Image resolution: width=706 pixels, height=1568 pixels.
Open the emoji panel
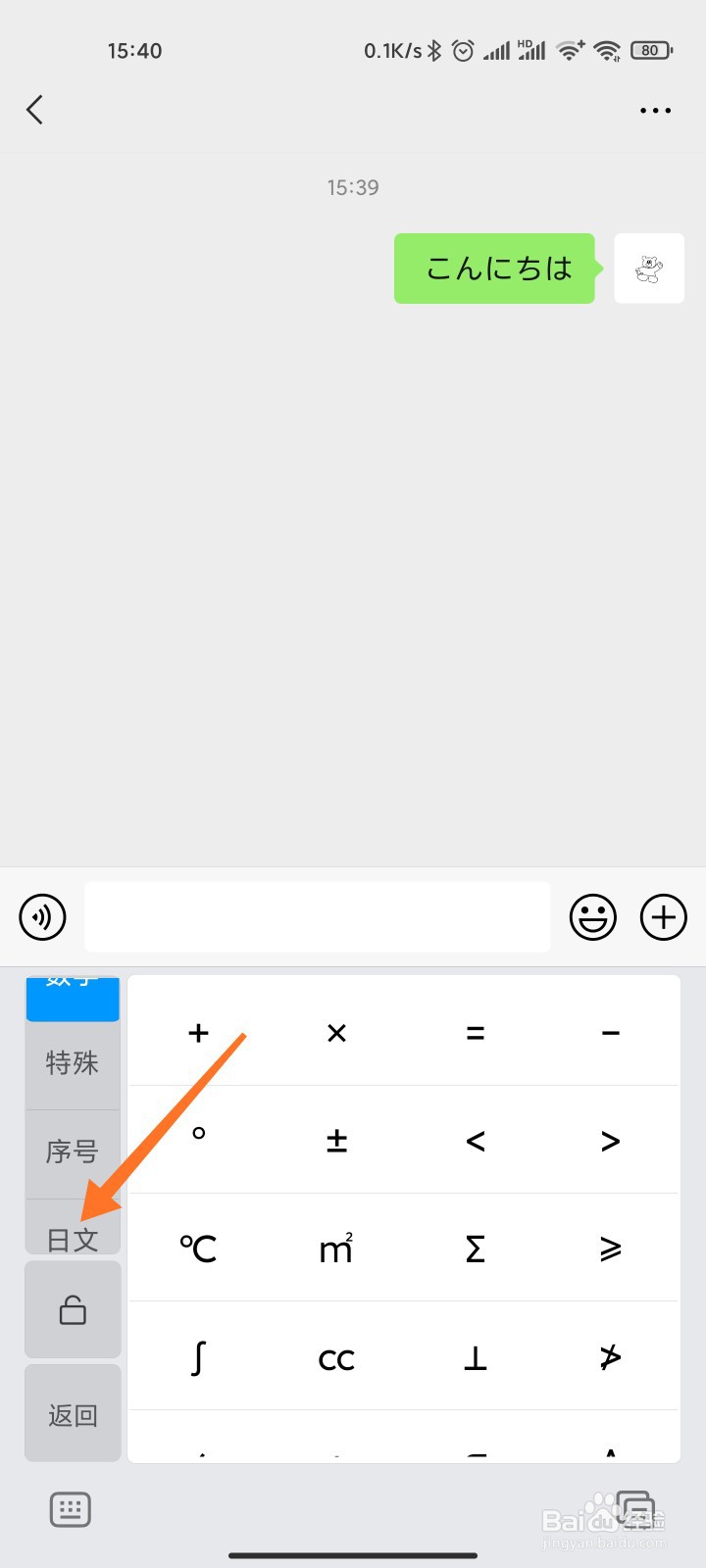pos(592,916)
